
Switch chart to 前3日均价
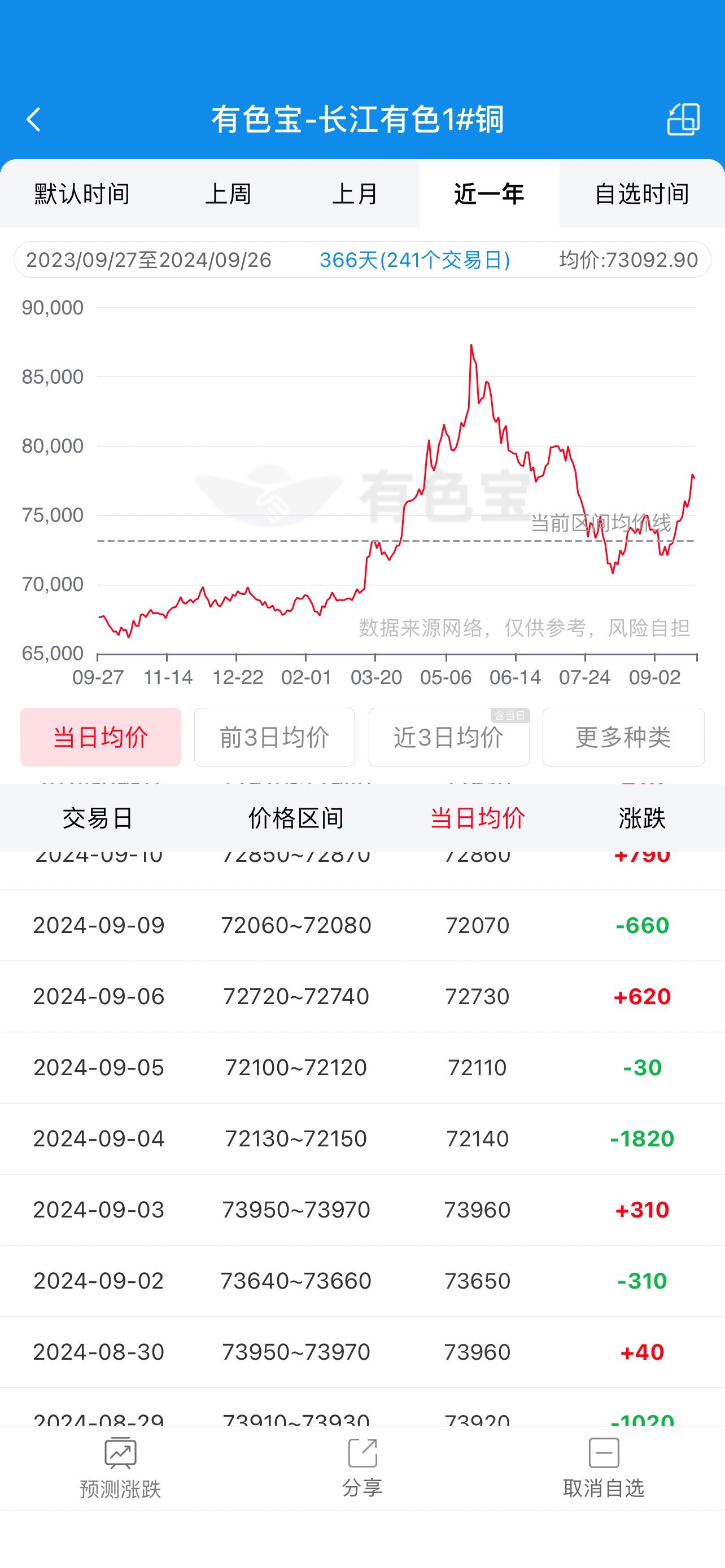(274, 737)
